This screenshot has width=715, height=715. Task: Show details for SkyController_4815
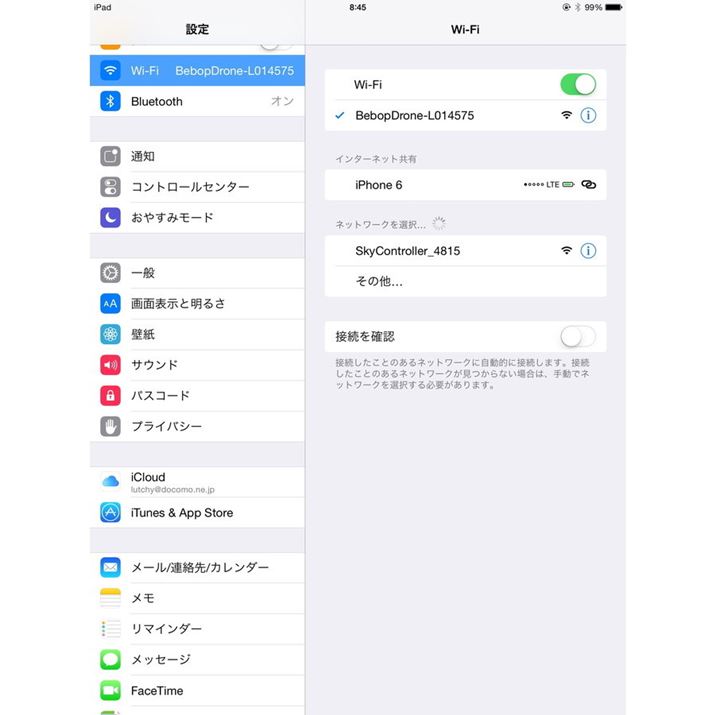(588, 251)
